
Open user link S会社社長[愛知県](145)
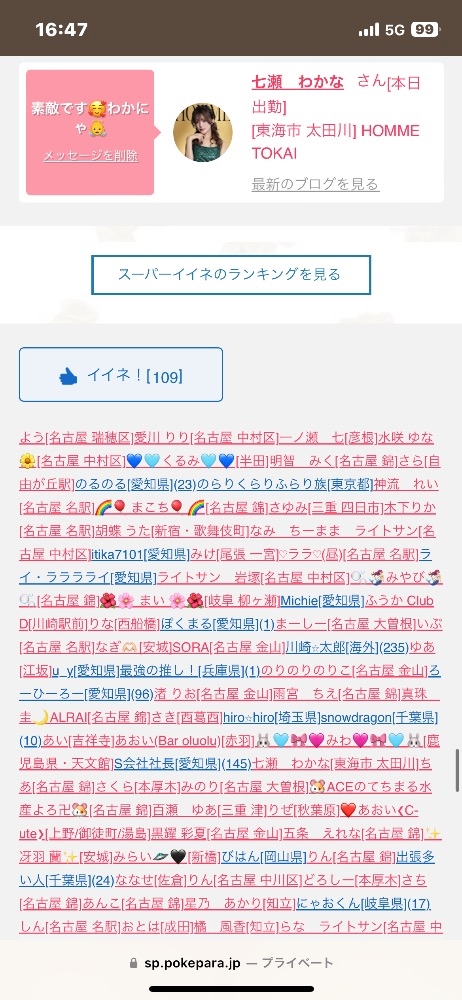[x=183, y=763]
